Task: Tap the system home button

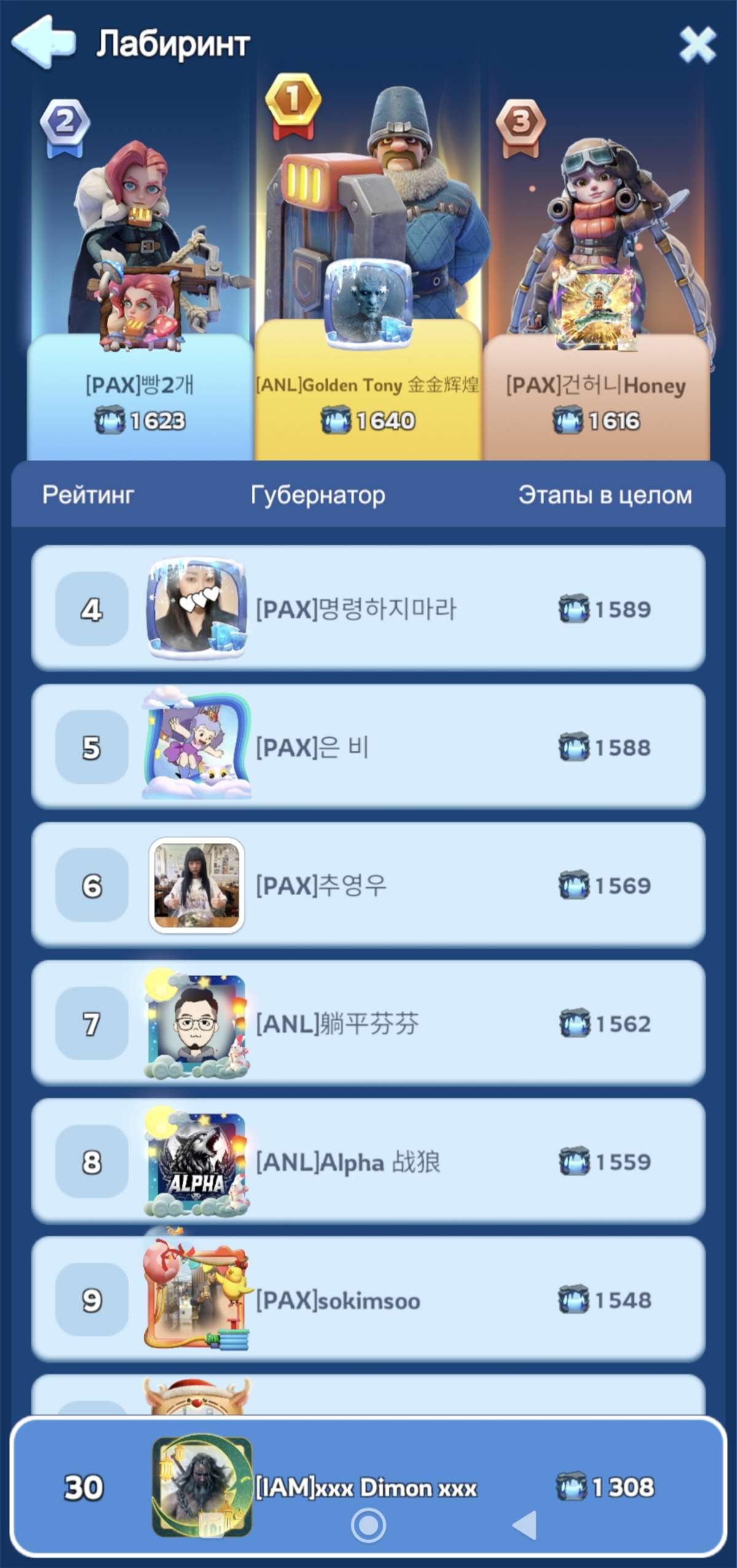Action: [x=368, y=1524]
